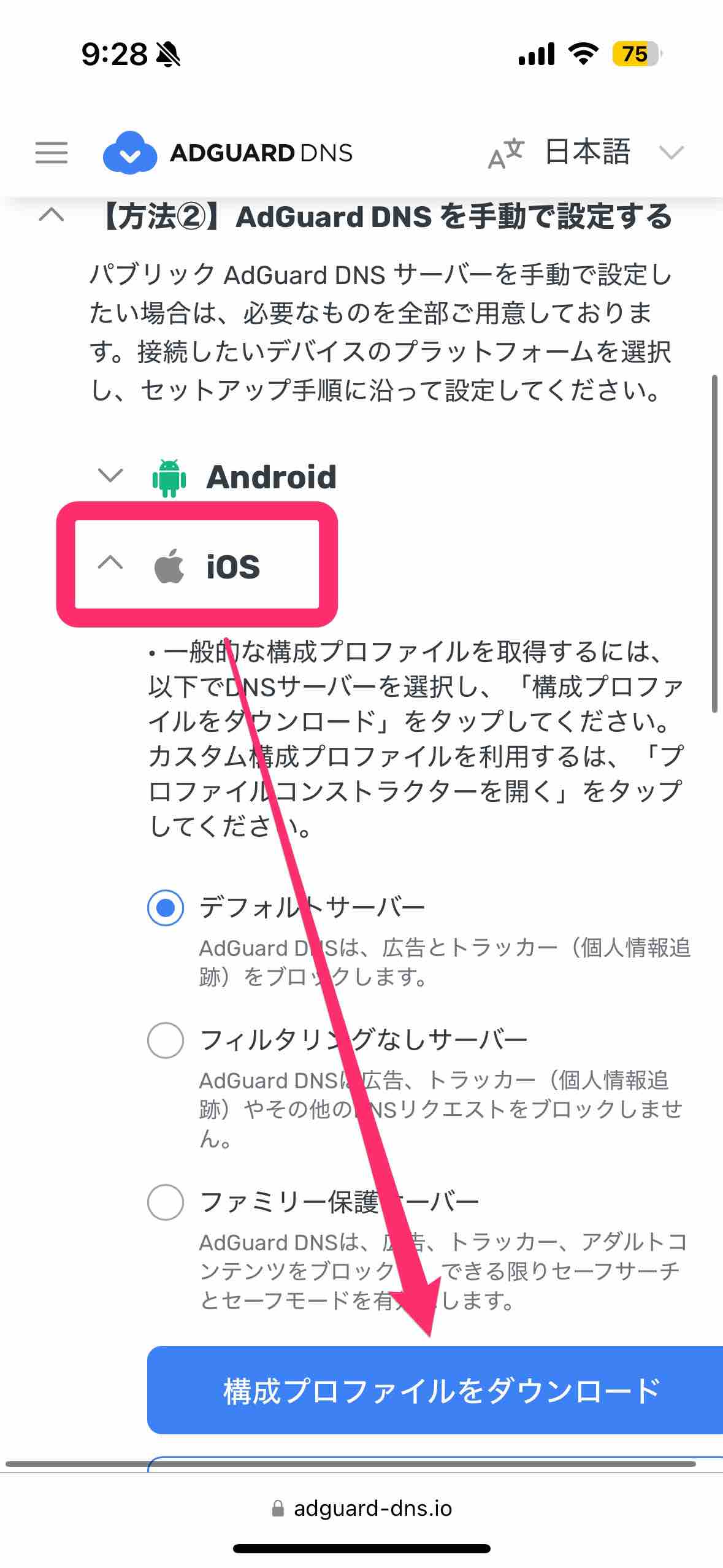Tap 構成プロファイルをダウンロード button

coord(435,1390)
